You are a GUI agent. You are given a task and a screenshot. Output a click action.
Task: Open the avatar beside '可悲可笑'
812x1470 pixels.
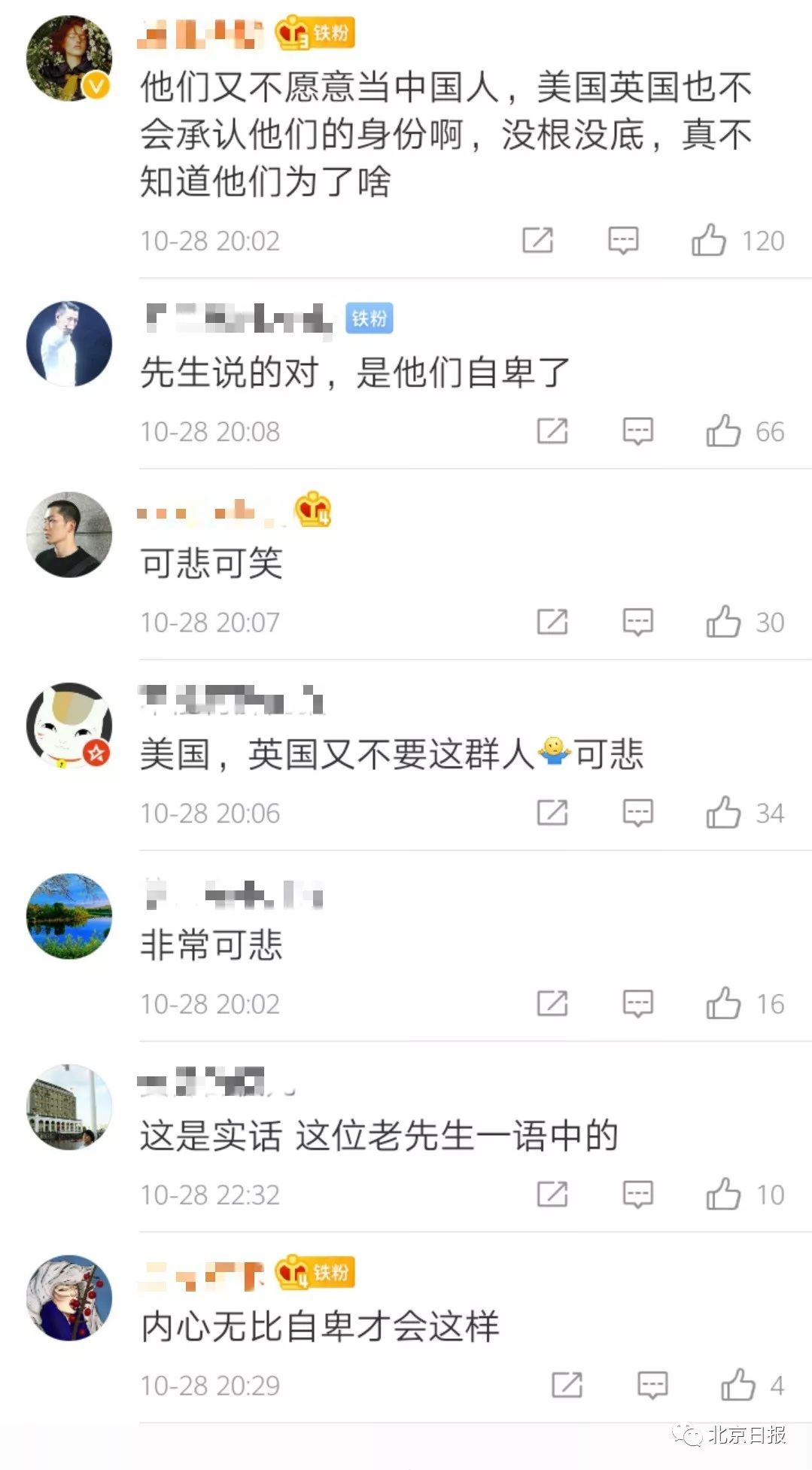[x=69, y=535]
